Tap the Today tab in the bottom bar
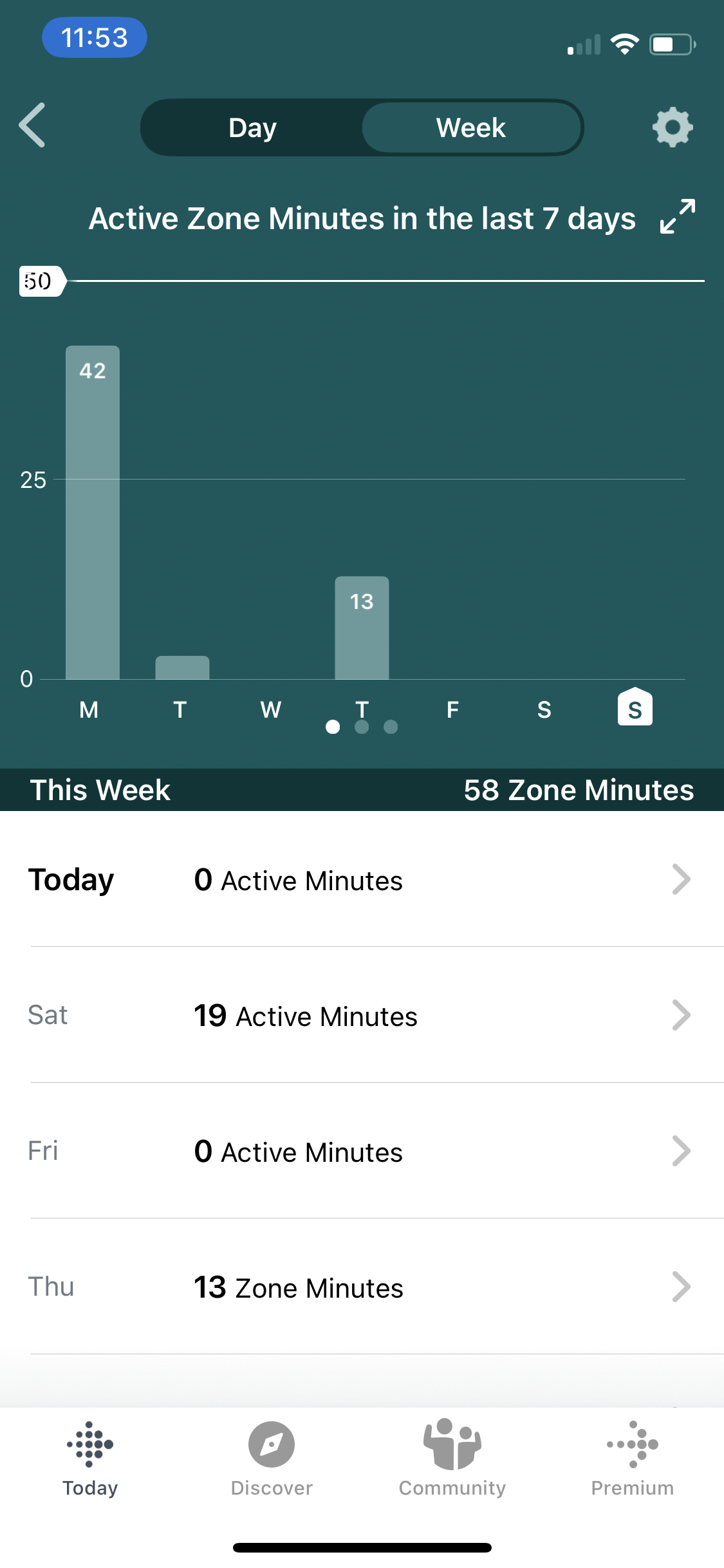 pyautogui.click(x=90, y=1459)
